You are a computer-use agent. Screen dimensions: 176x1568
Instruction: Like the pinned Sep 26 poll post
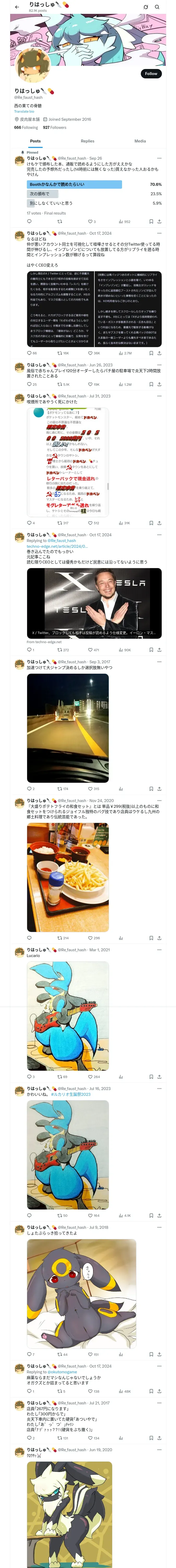coord(92,222)
